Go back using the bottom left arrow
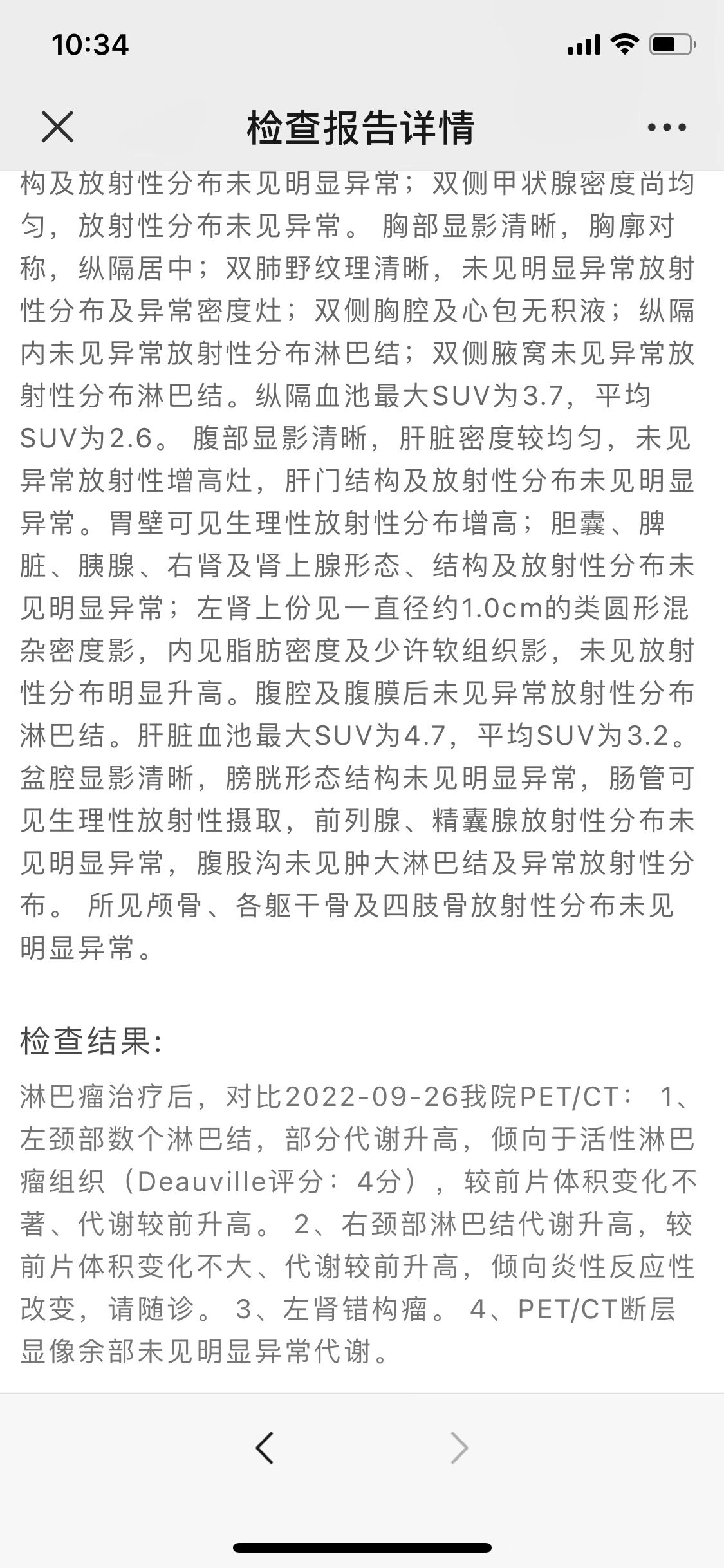The width and height of the screenshot is (724, 1568). tap(265, 1448)
